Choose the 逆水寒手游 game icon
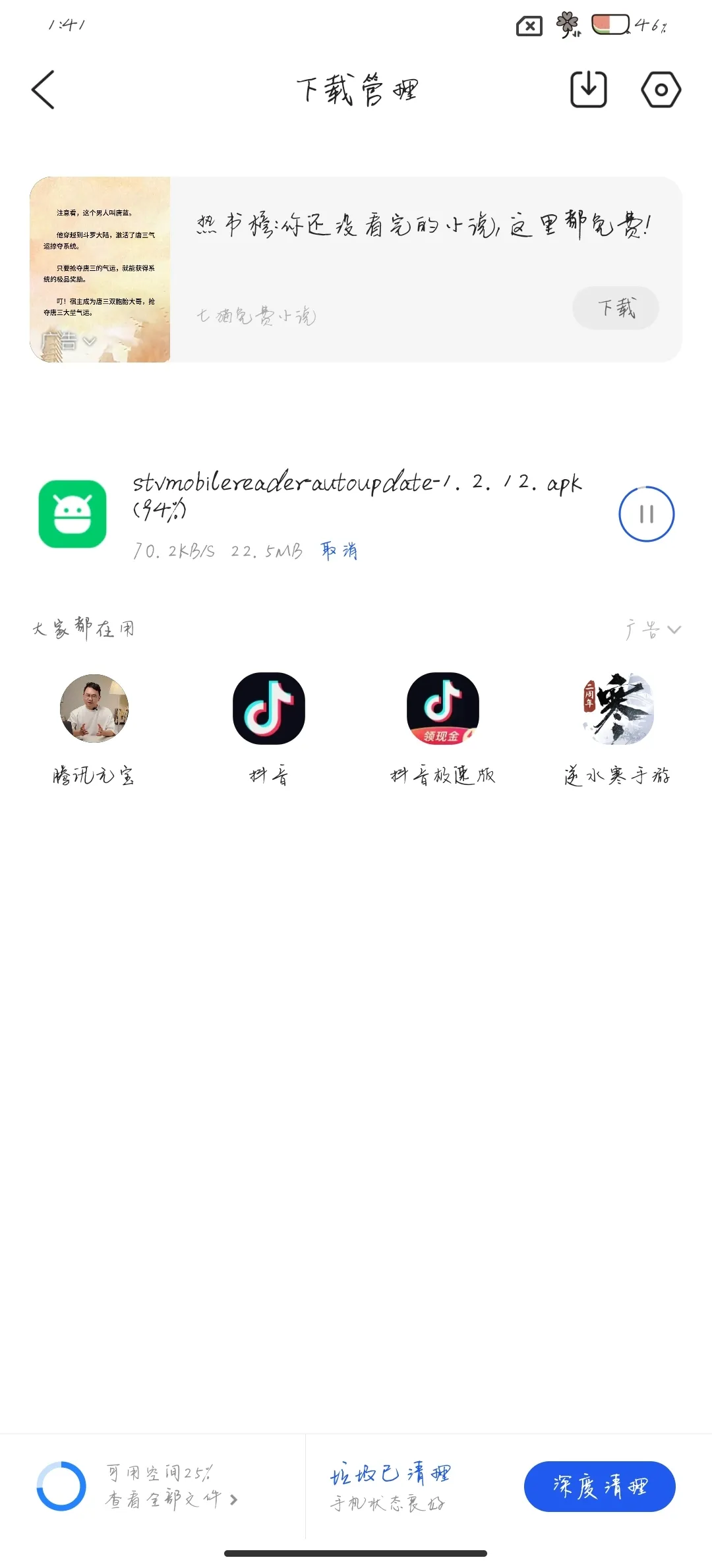The width and height of the screenshot is (712, 1568). pyautogui.click(x=618, y=709)
